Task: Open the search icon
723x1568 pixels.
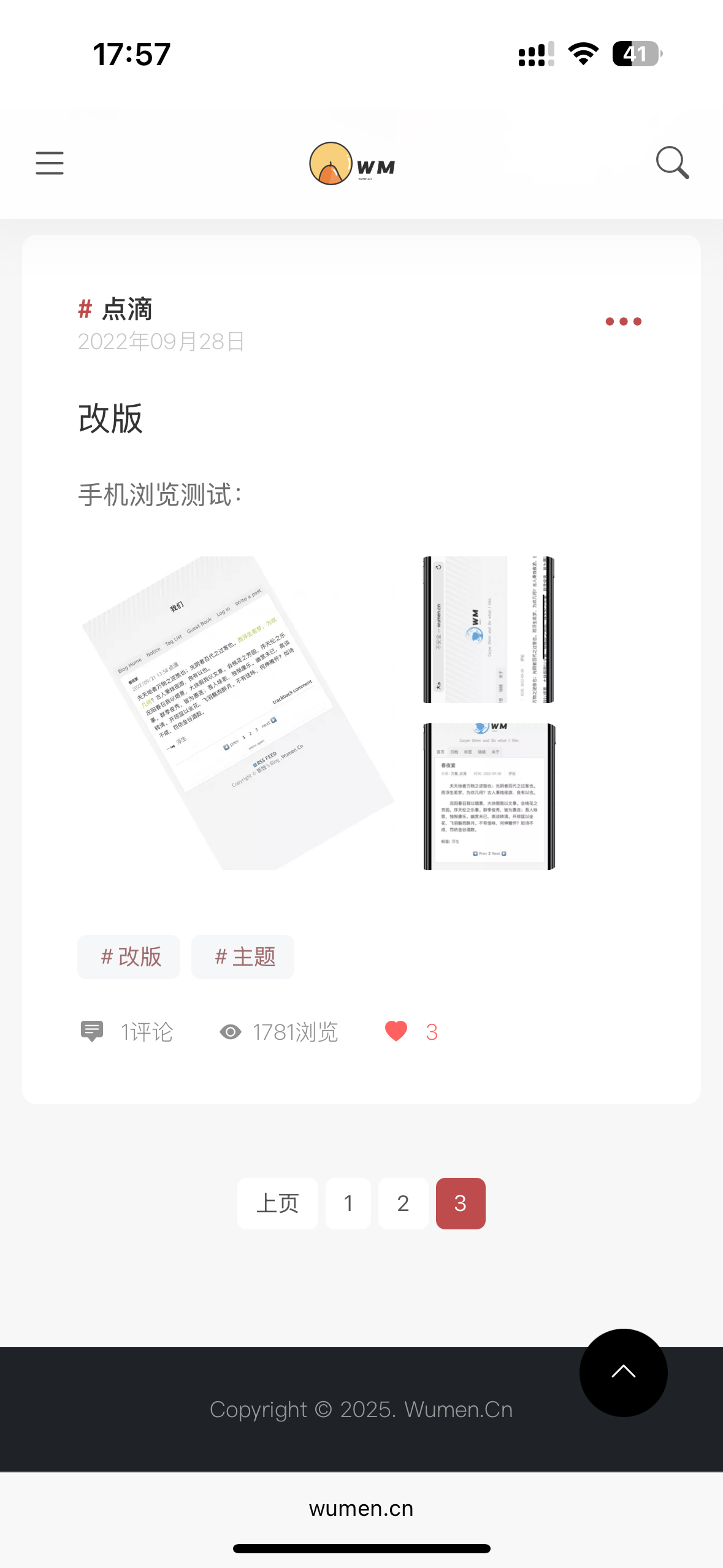Action: 672,163
